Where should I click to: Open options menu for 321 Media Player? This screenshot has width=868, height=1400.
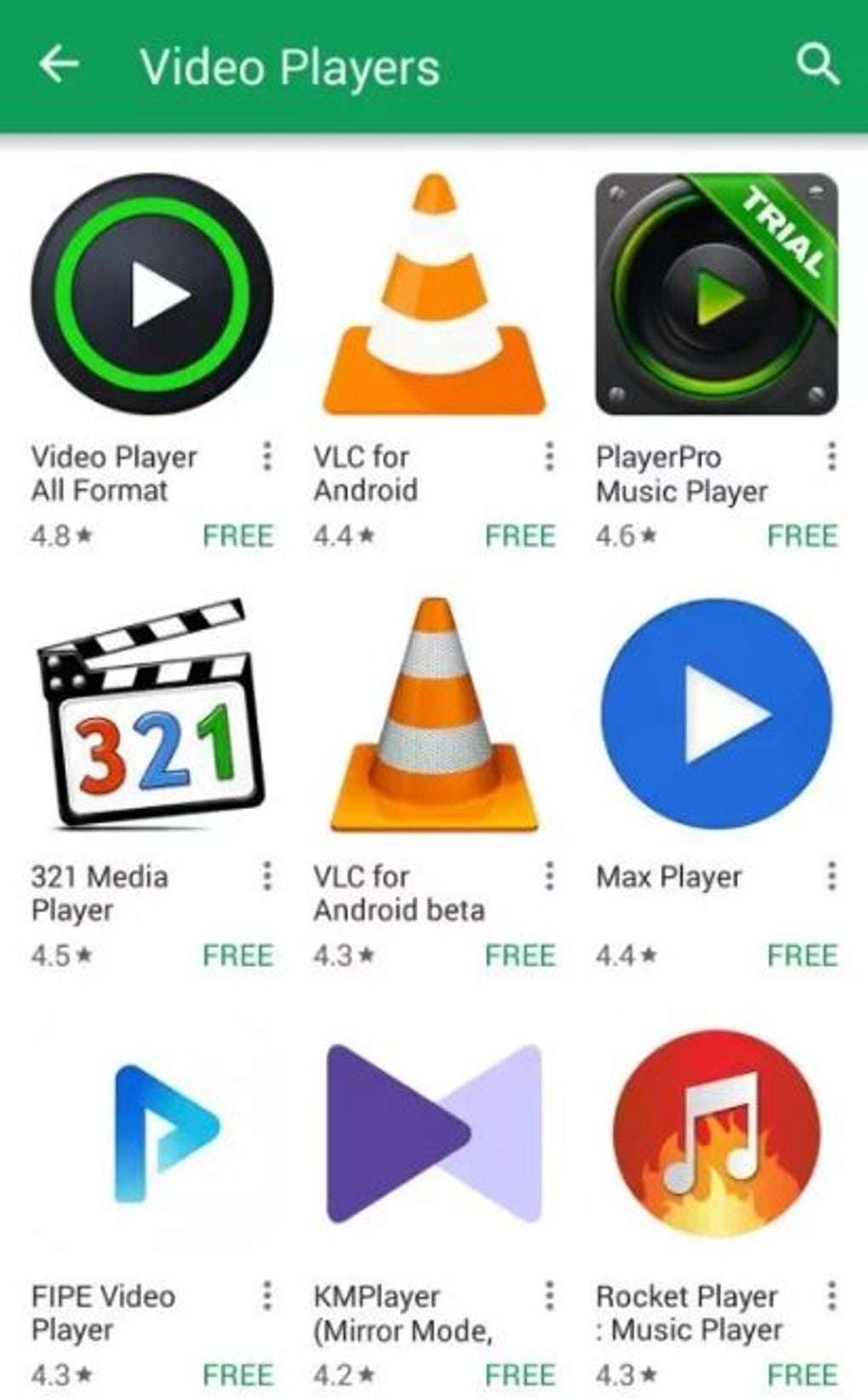[x=267, y=875]
